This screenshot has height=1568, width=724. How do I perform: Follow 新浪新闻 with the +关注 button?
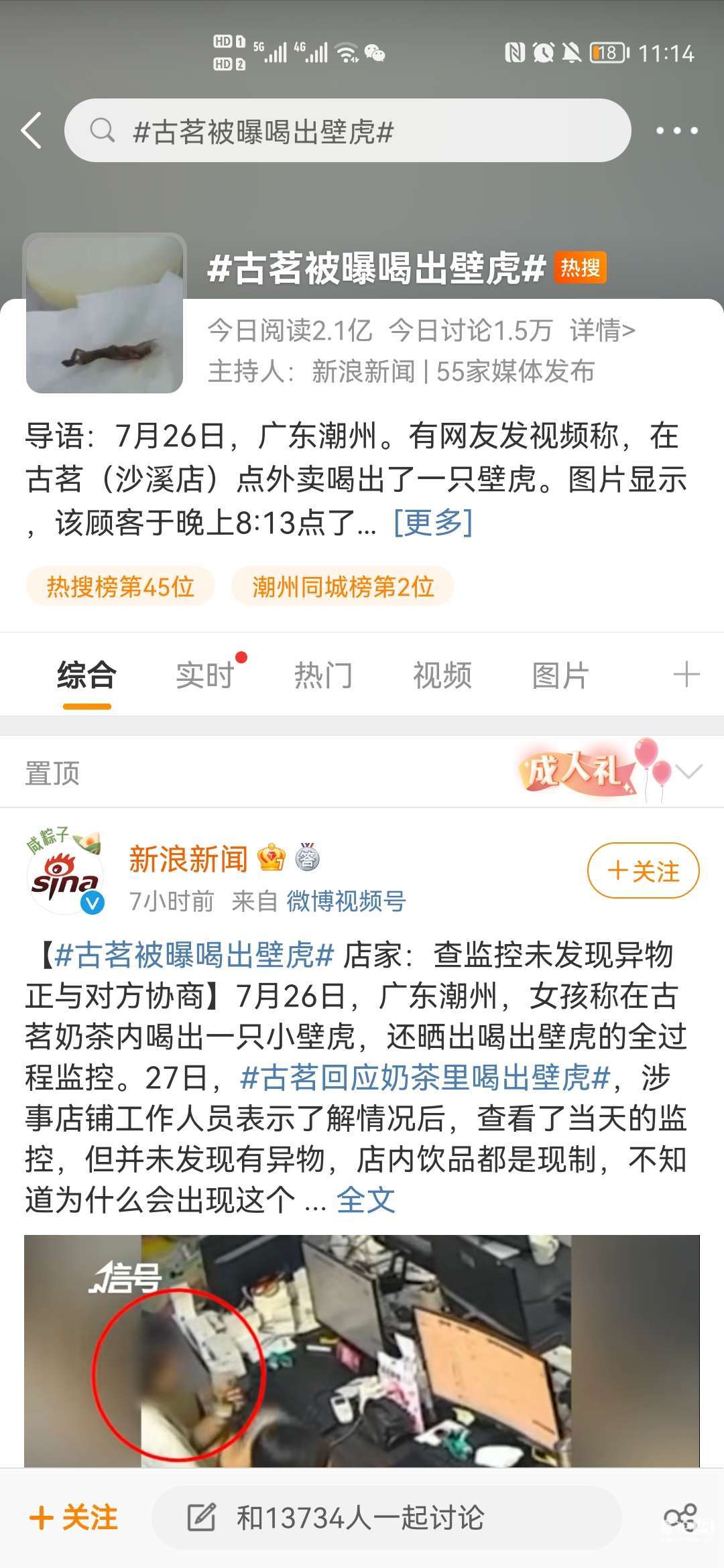(x=643, y=871)
